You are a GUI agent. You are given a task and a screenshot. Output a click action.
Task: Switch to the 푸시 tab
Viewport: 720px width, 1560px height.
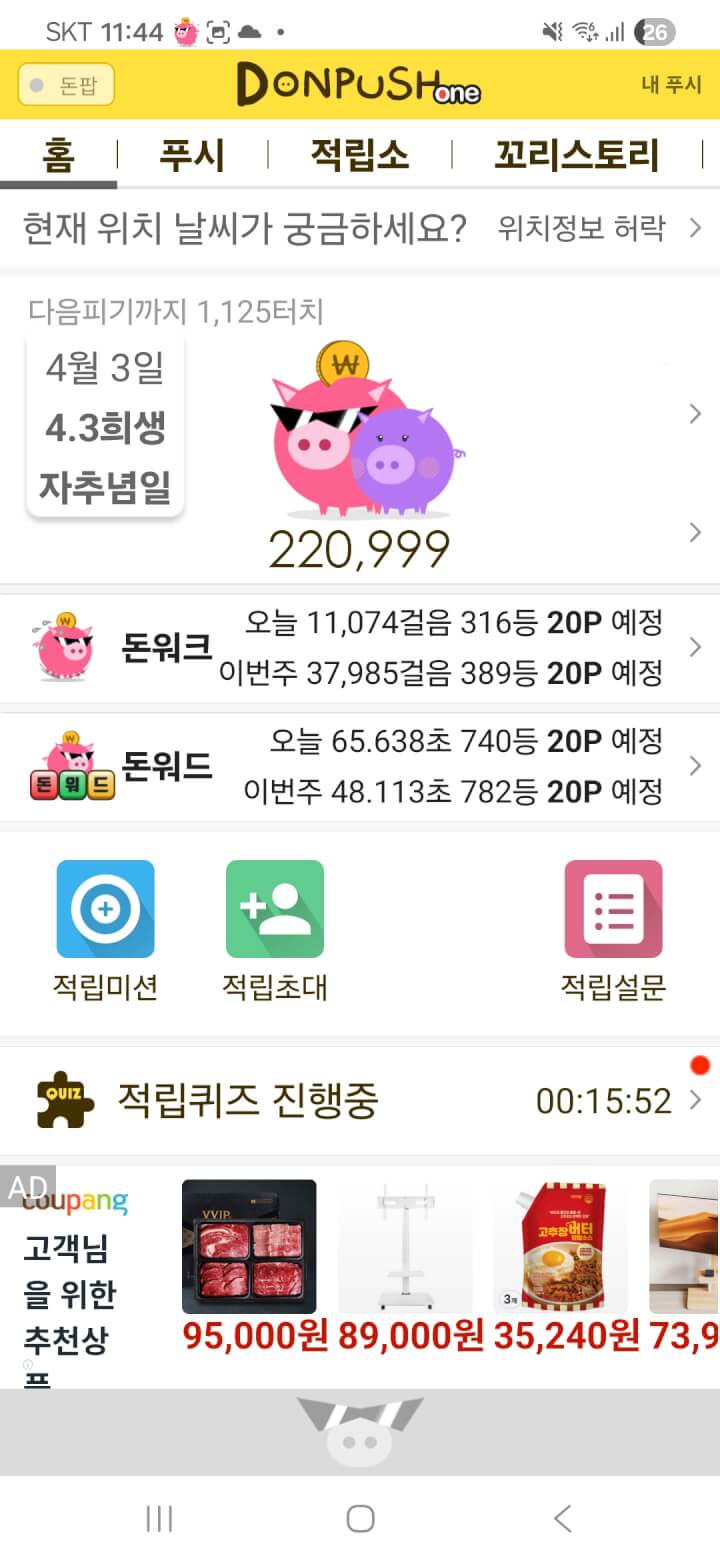pos(192,156)
